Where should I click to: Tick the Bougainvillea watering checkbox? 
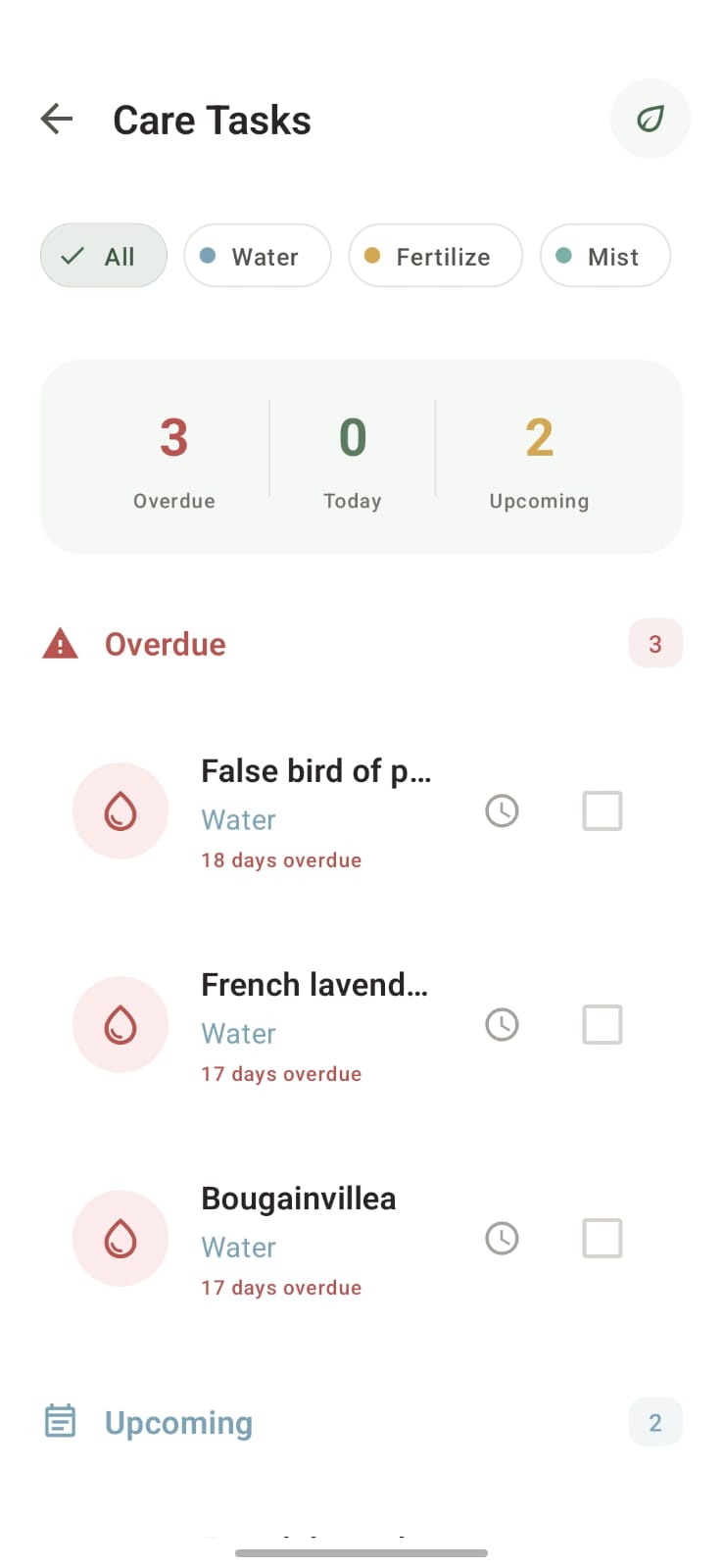[x=602, y=1239]
